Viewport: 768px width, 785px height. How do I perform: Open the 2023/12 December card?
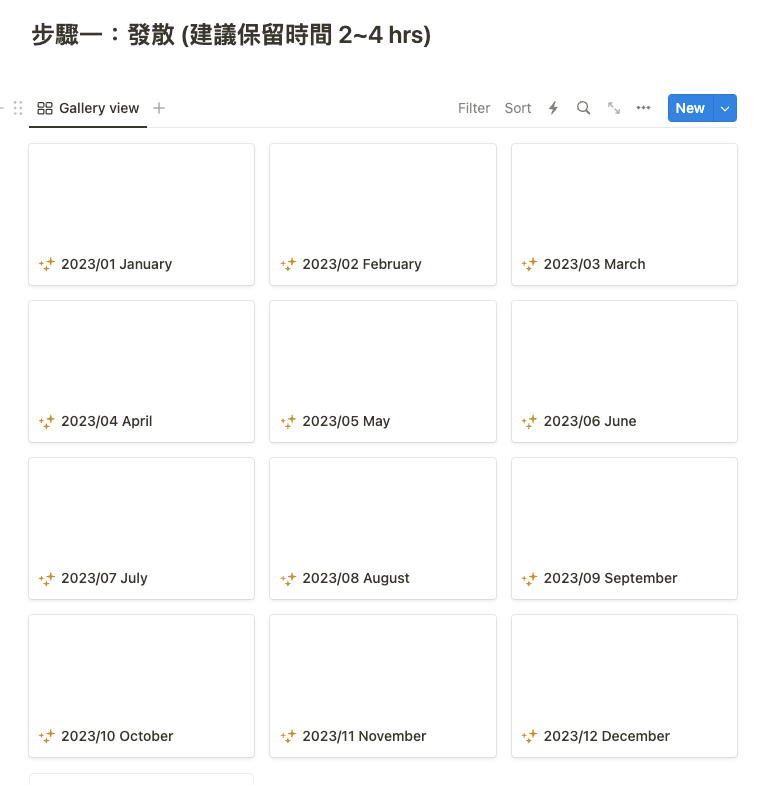click(x=624, y=686)
